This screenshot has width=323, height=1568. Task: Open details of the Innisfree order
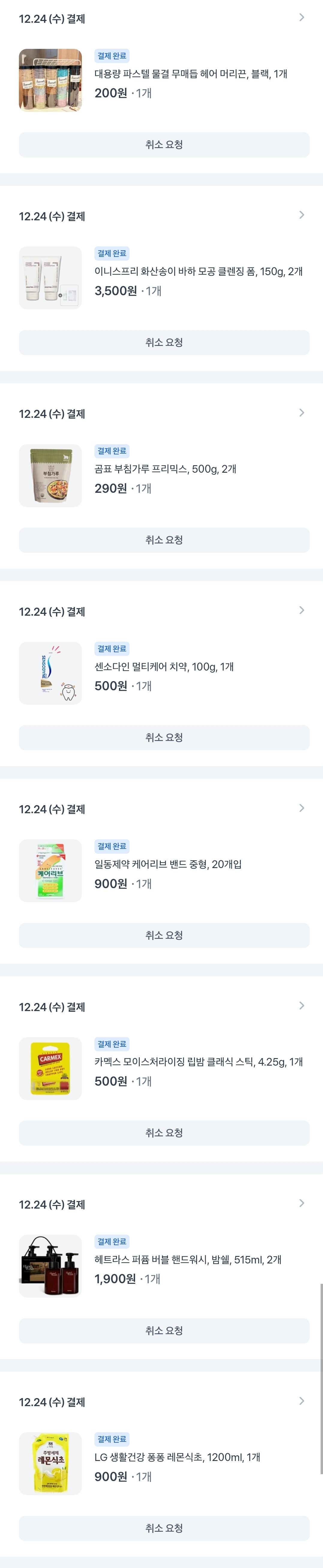301,215
